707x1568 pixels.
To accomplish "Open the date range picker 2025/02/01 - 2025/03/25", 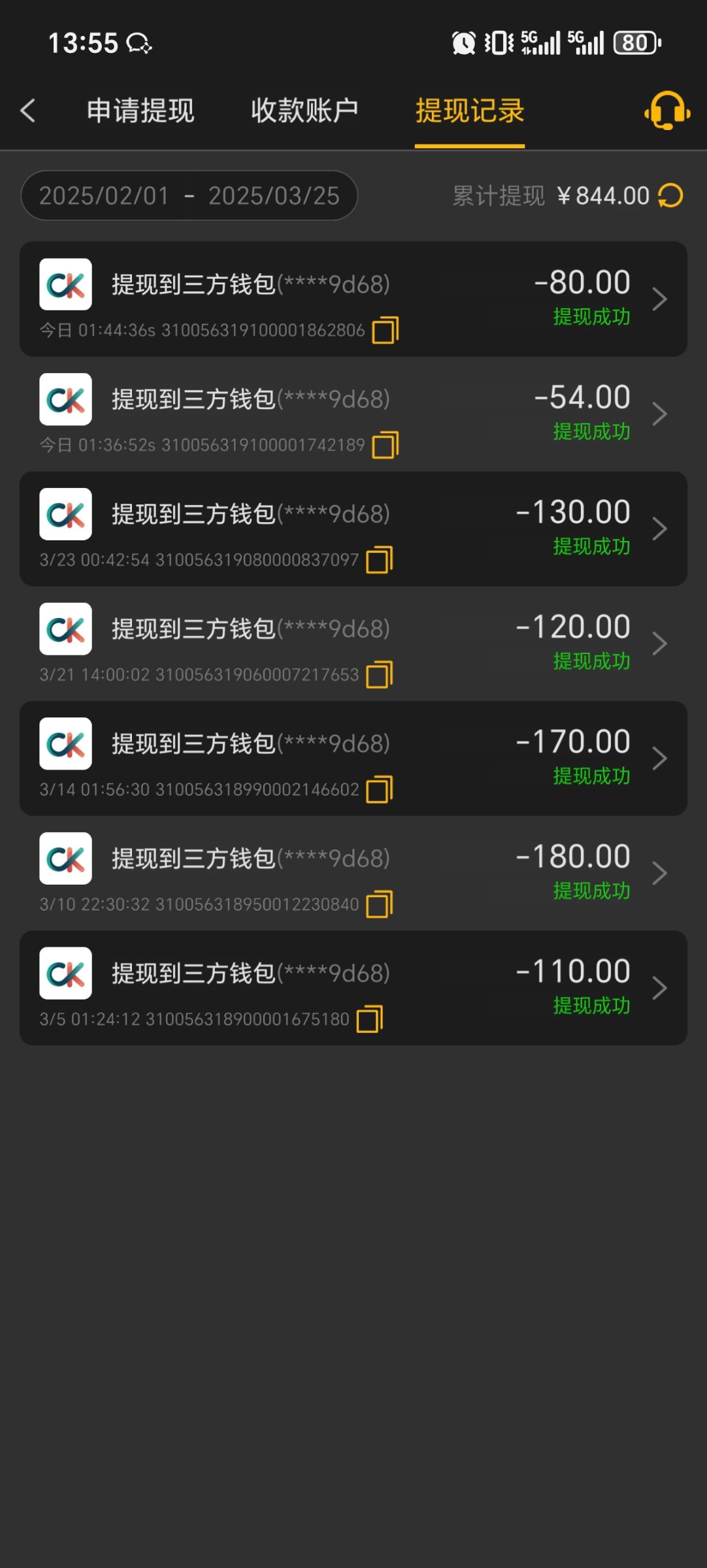I will (x=189, y=195).
